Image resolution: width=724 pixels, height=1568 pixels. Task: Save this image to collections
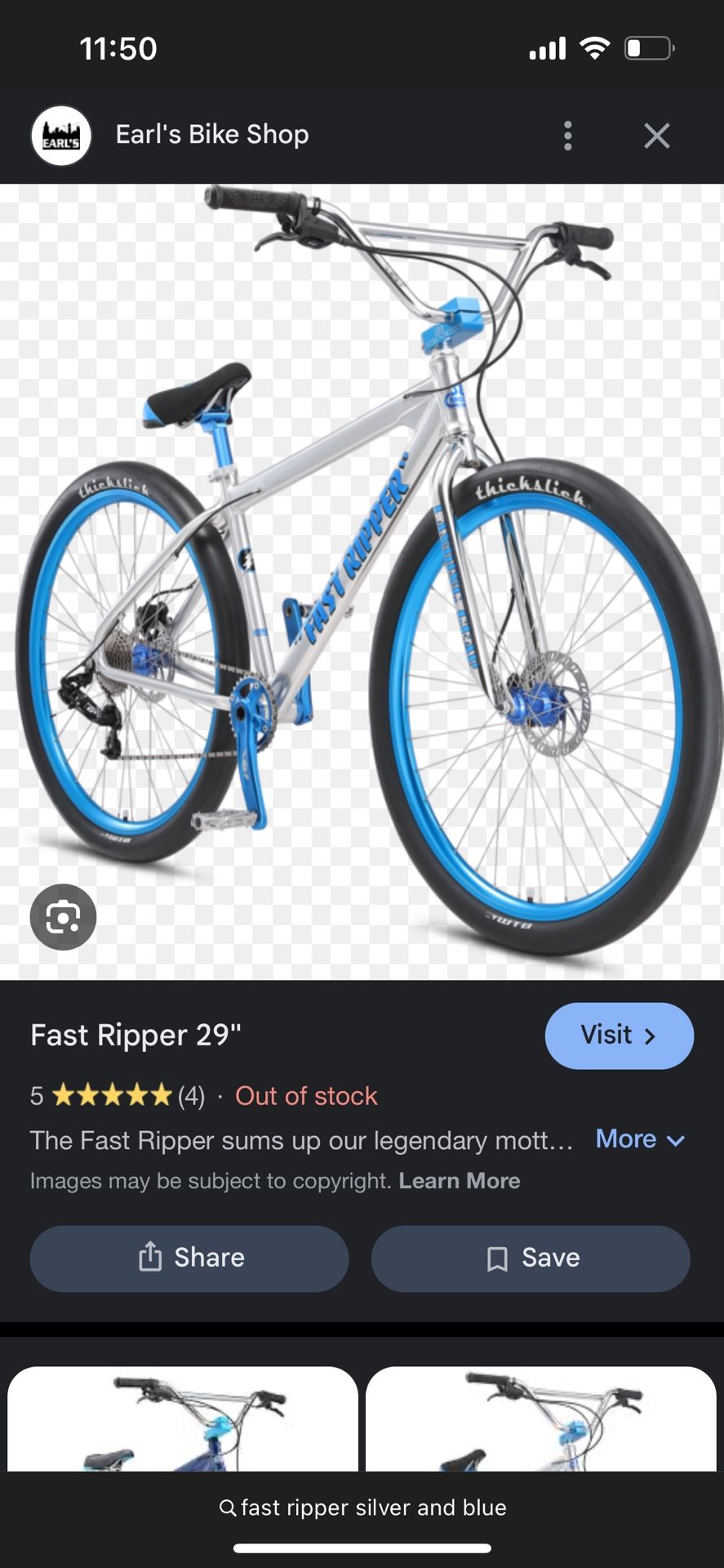[x=531, y=1258]
